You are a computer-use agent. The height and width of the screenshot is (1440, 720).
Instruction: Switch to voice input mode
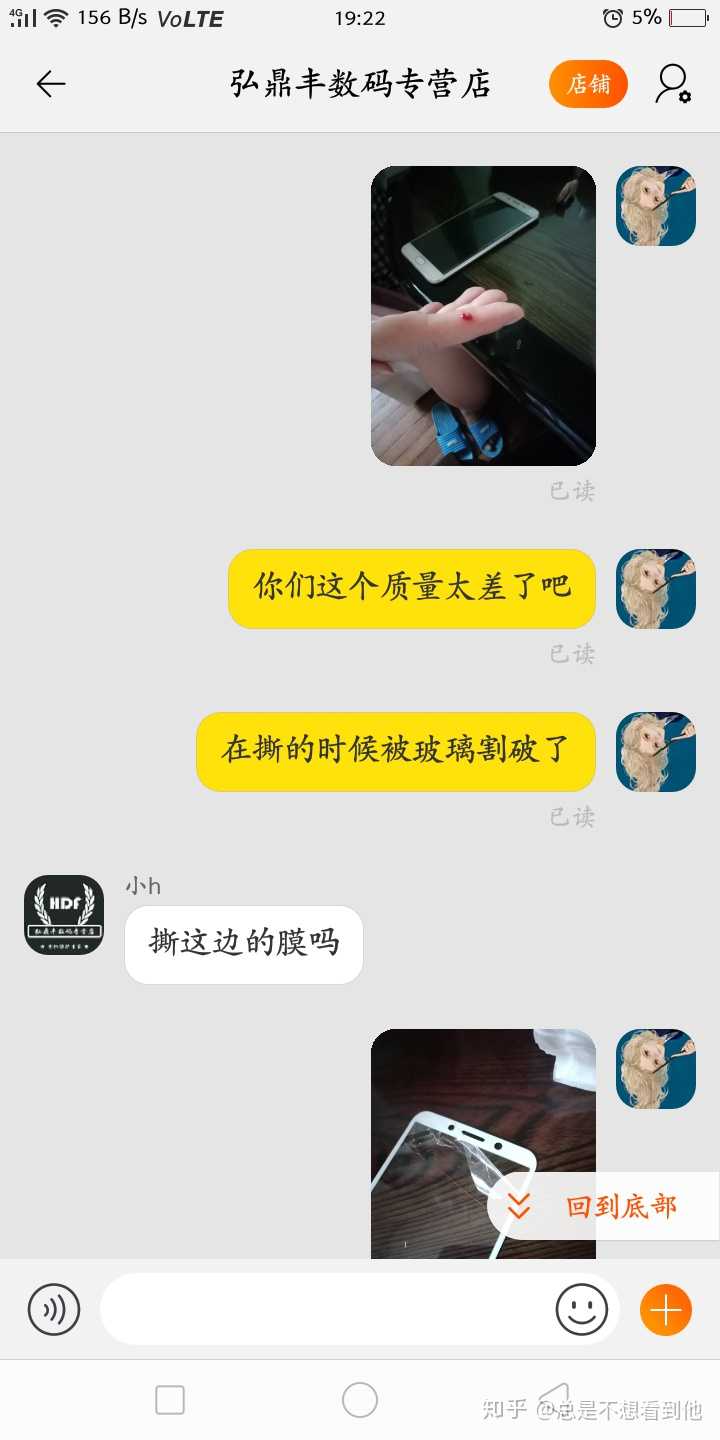(x=54, y=1309)
